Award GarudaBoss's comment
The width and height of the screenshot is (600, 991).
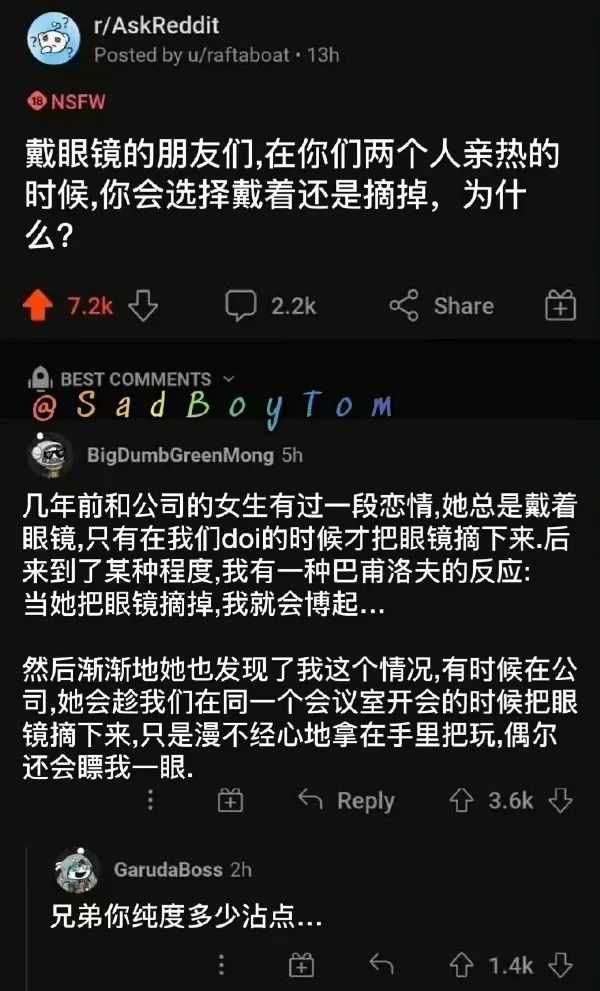pyautogui.click(x=301, y=965)
